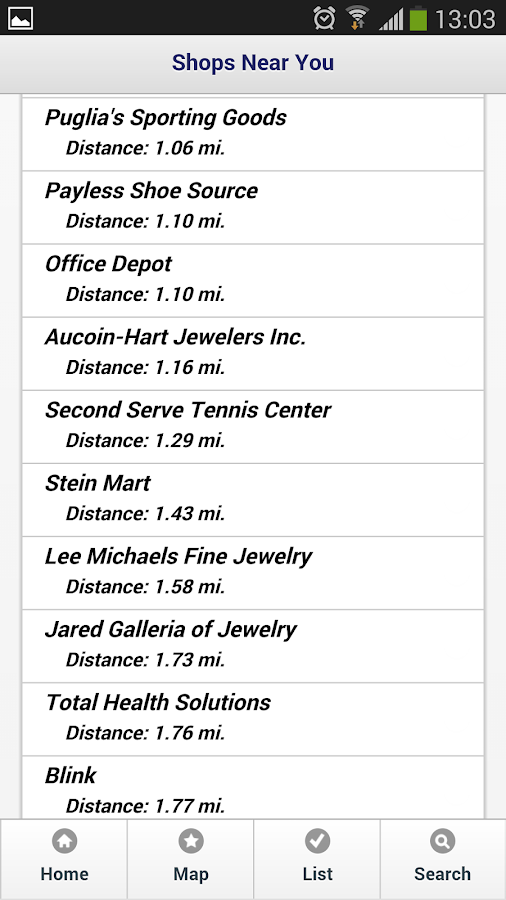Go to the Home tab

64,859
